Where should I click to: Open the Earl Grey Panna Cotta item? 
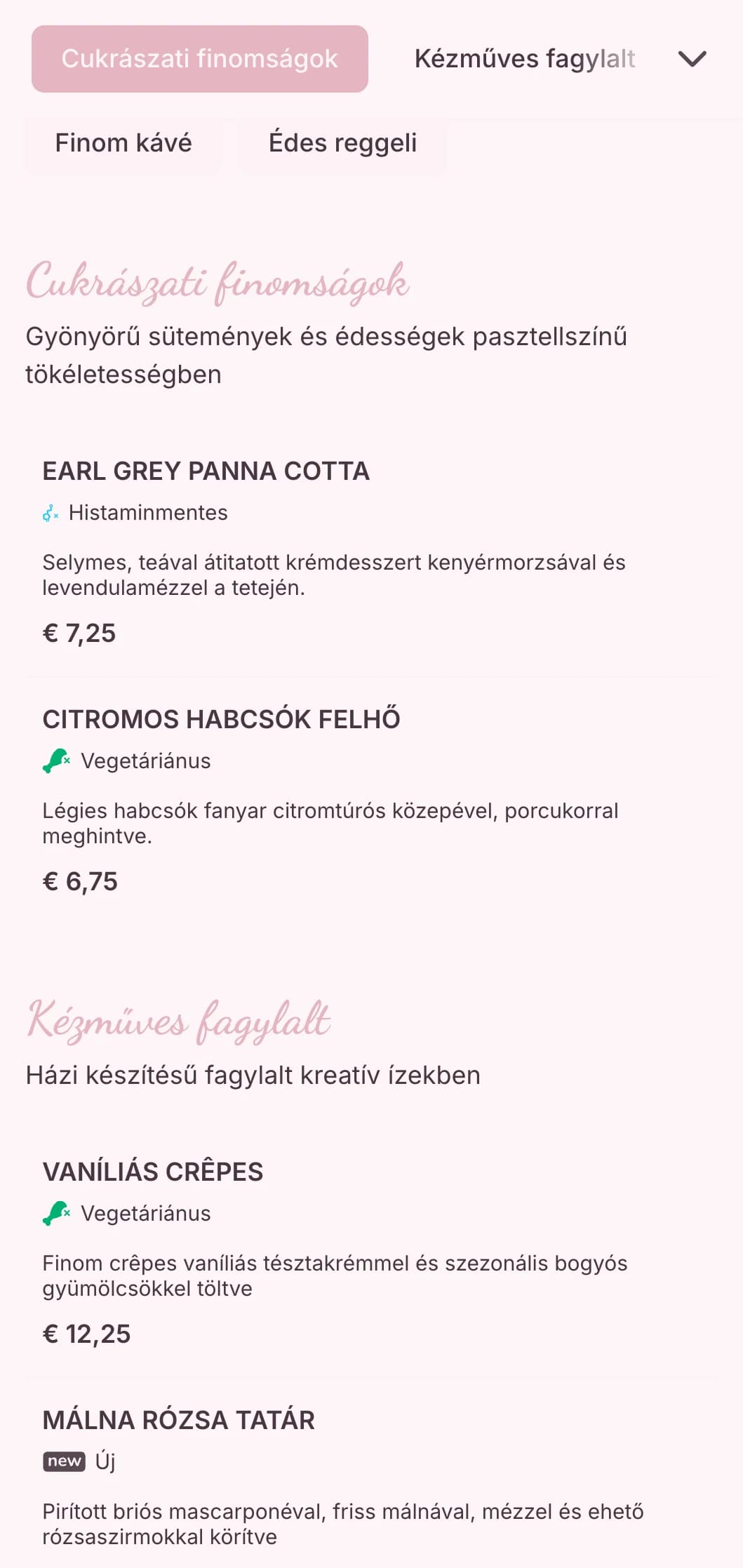click(x=371, y=552)
